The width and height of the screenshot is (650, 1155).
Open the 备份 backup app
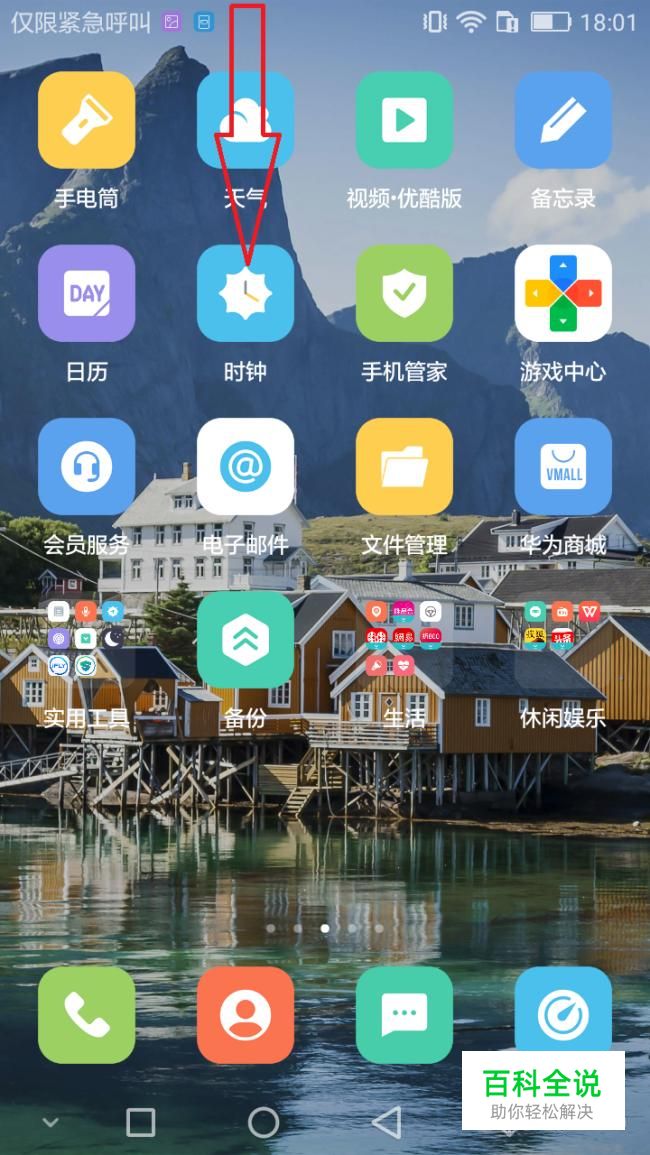[245, 640]
